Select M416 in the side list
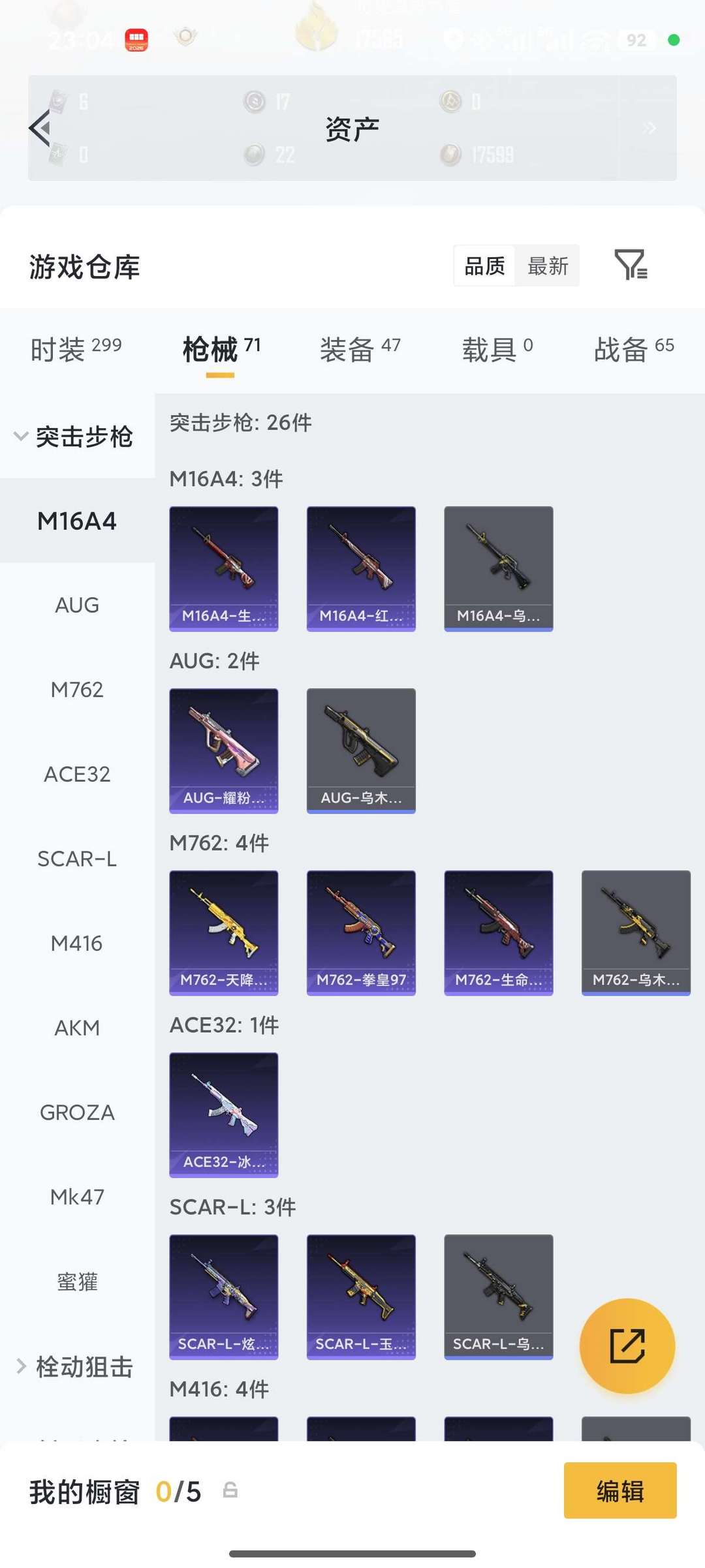Image resolution: width=705 pixels, height=1568 pixels. tap(77, 944)
